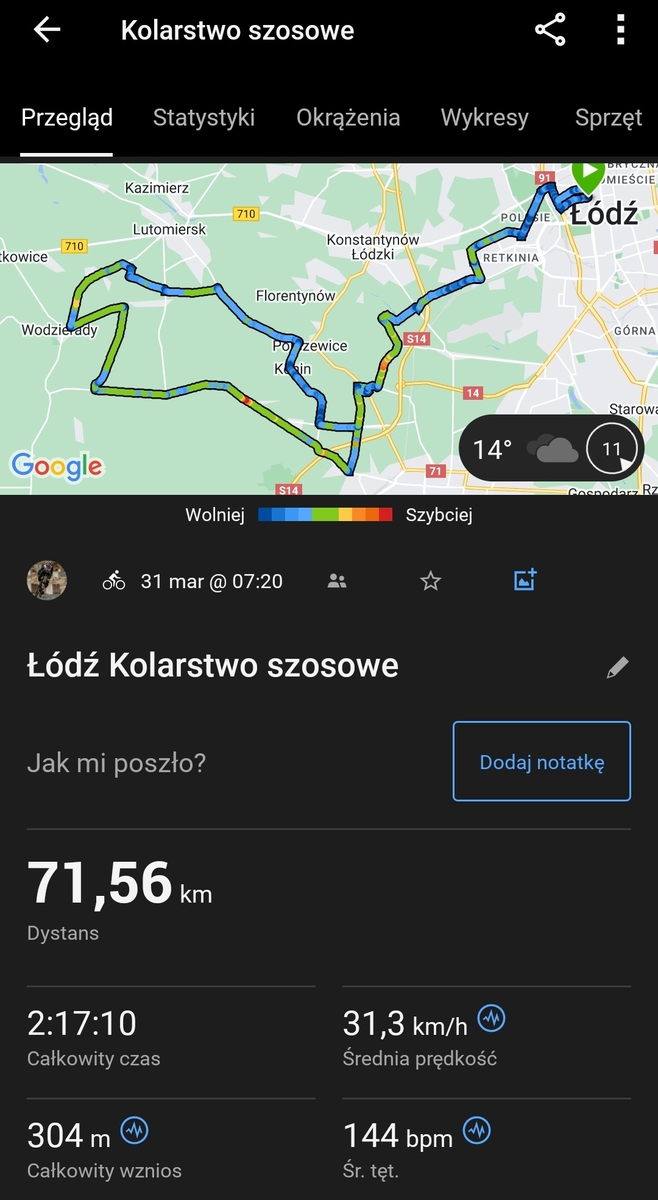
Task: Go back using the arrow
Action: click(x=47, y=30)
